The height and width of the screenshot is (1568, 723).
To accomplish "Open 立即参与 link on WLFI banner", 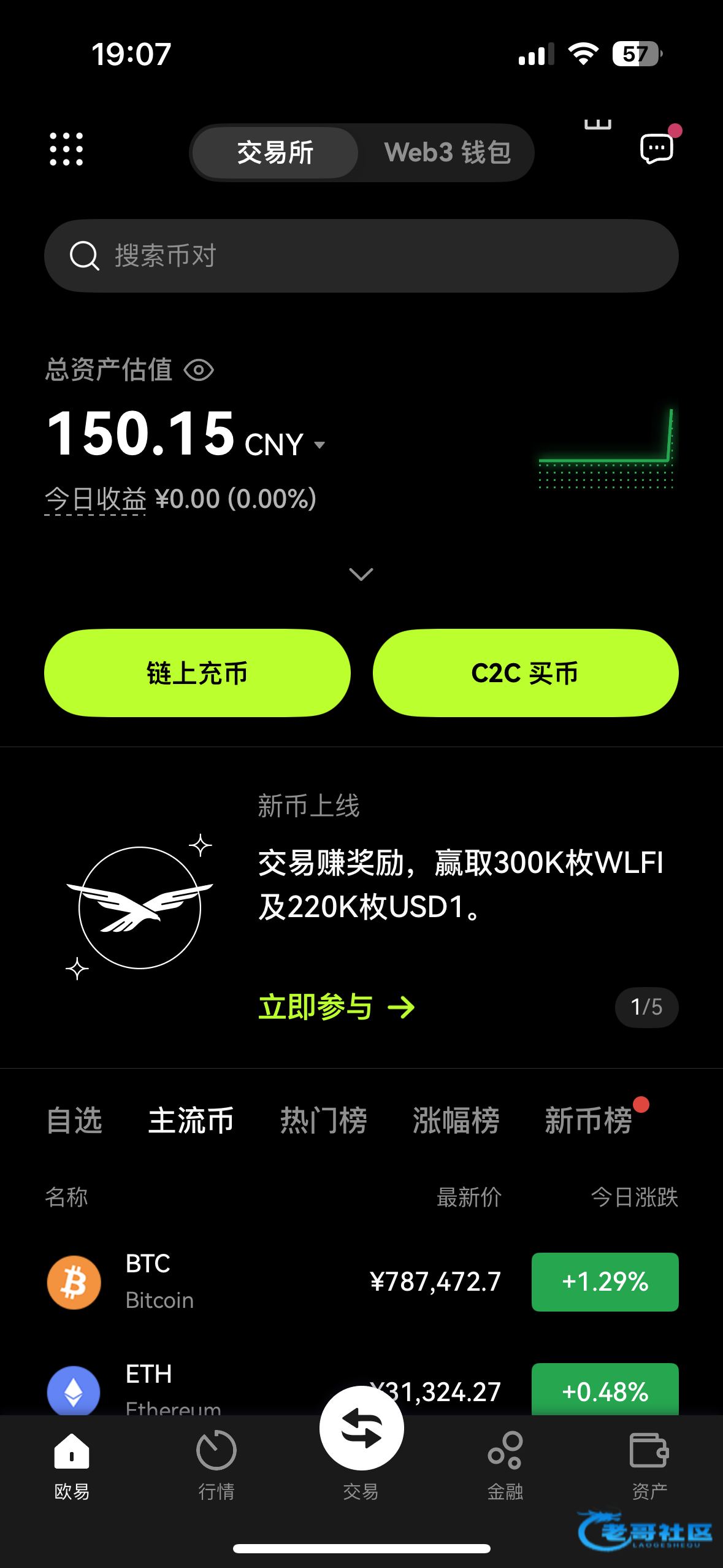I will pyautogui.click(x=336, y=1007).
